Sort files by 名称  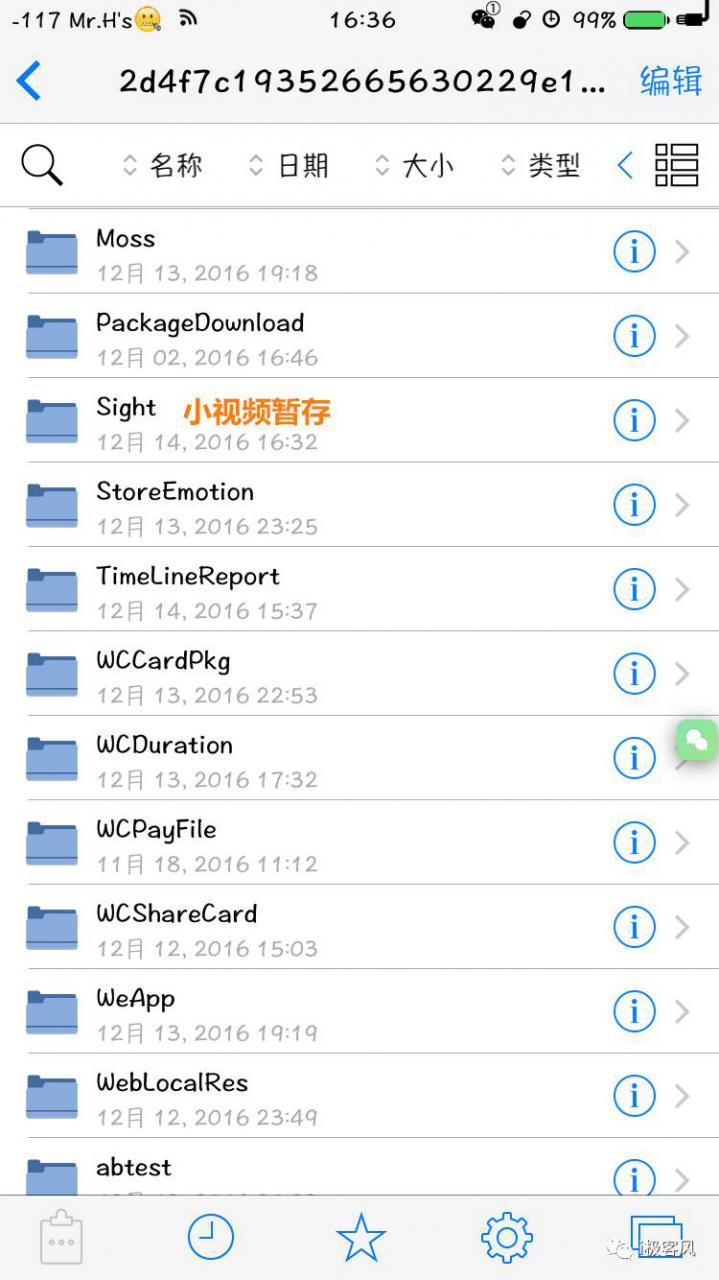point(163,165)
